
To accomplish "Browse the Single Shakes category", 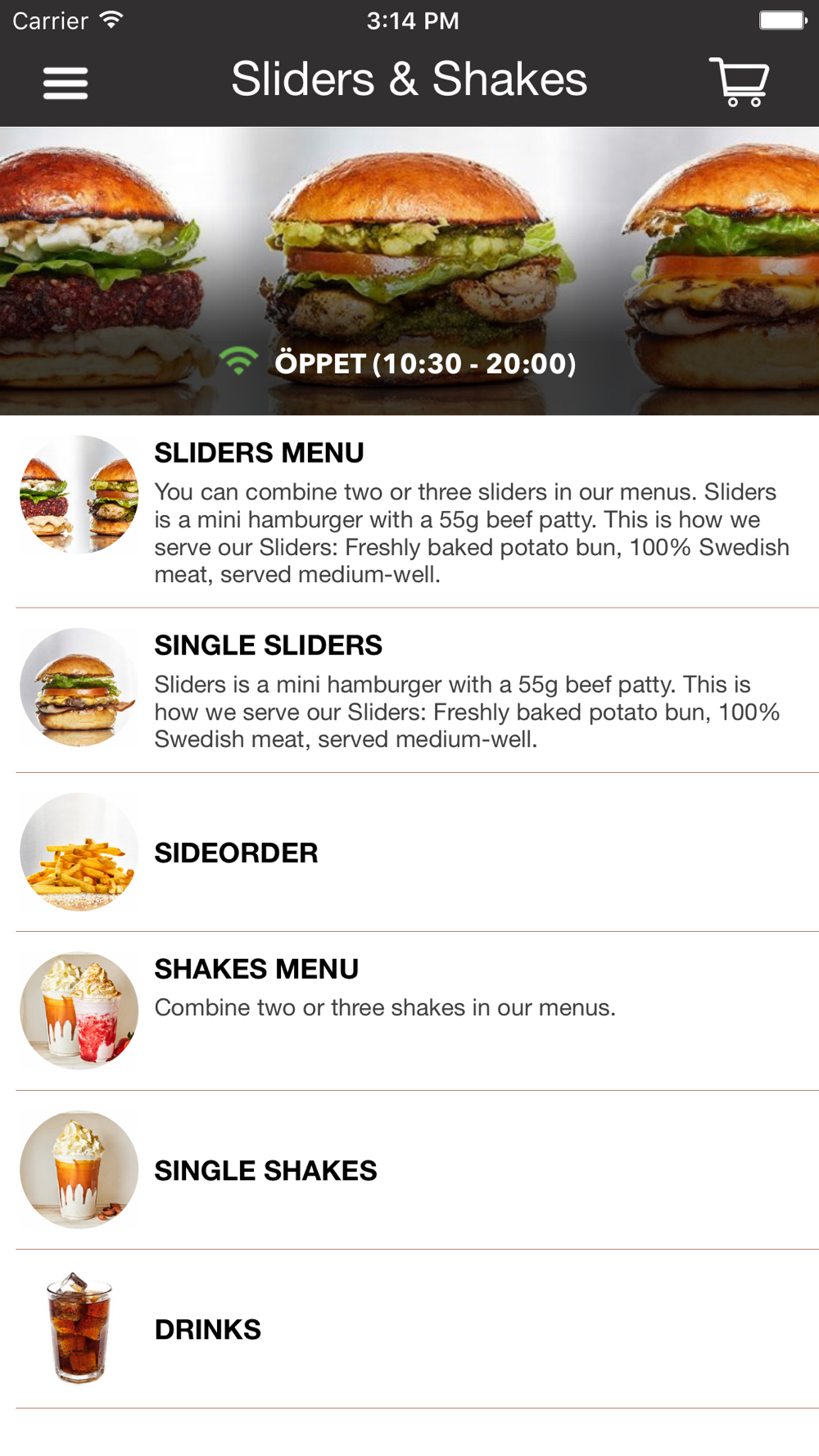I will click(x=409, y=1169).
